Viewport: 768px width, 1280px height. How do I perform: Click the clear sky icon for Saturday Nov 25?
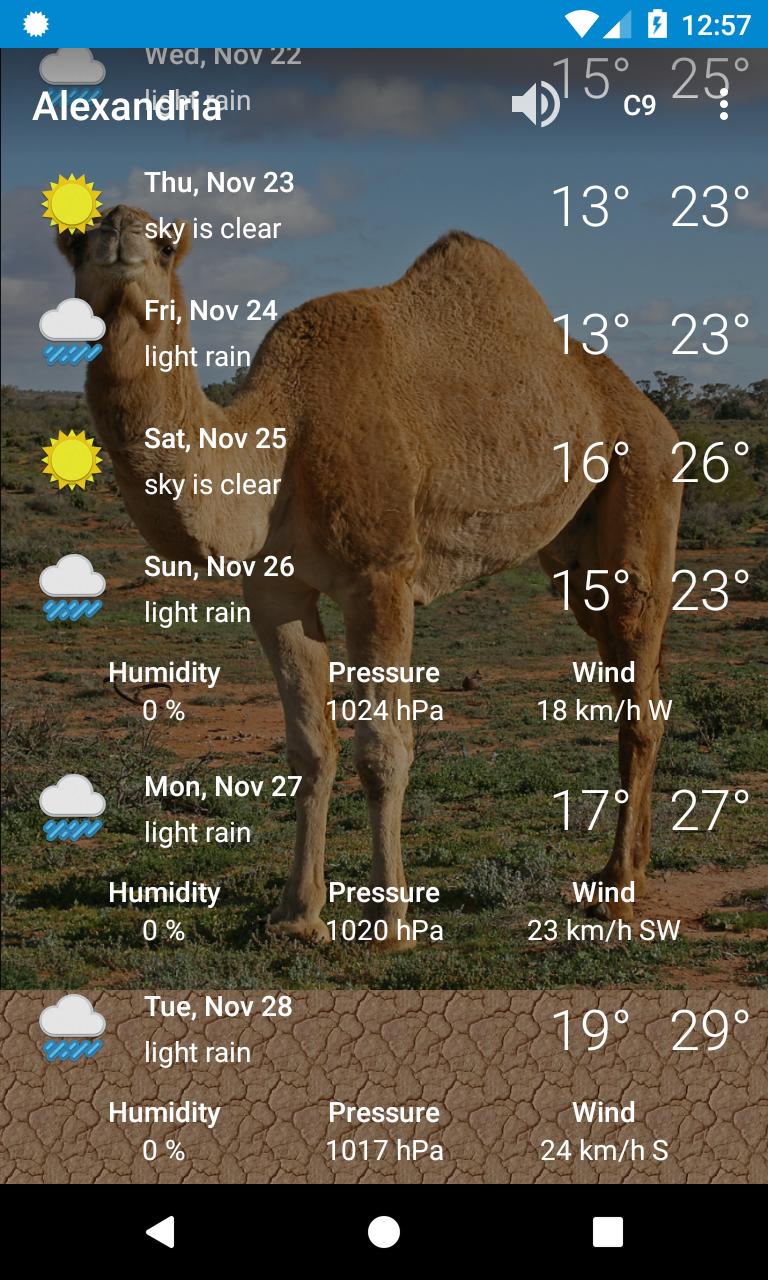(70, 459)
